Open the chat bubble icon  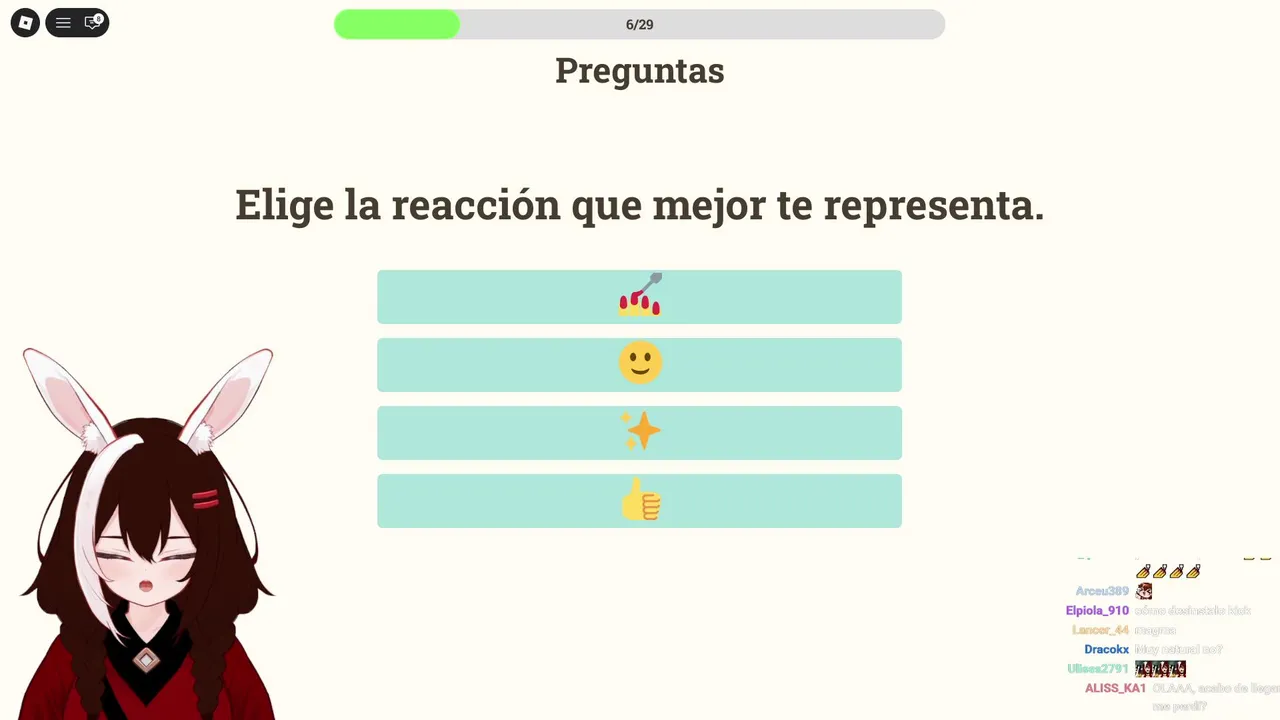coord(93,23)
